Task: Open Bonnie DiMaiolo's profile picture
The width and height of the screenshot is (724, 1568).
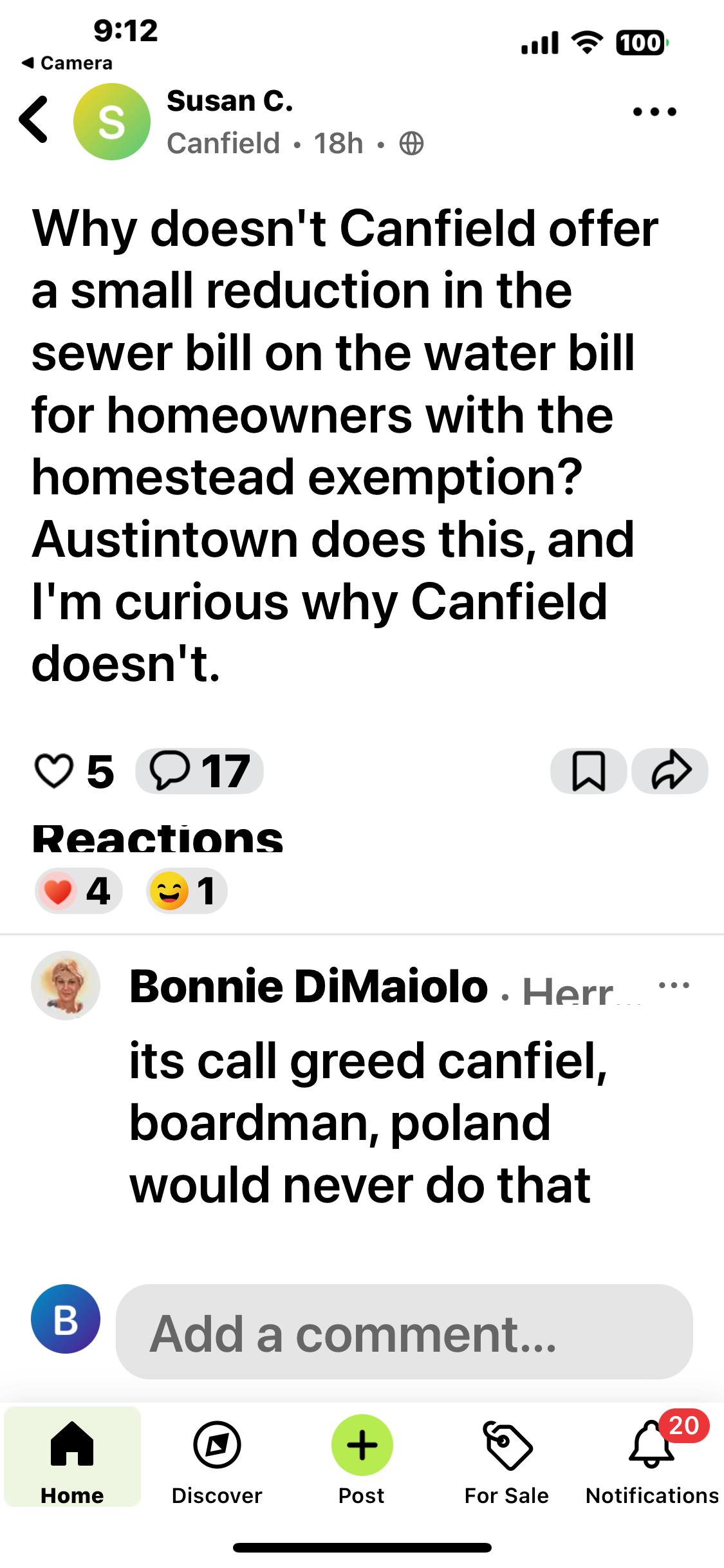Action: pos(66,985)
